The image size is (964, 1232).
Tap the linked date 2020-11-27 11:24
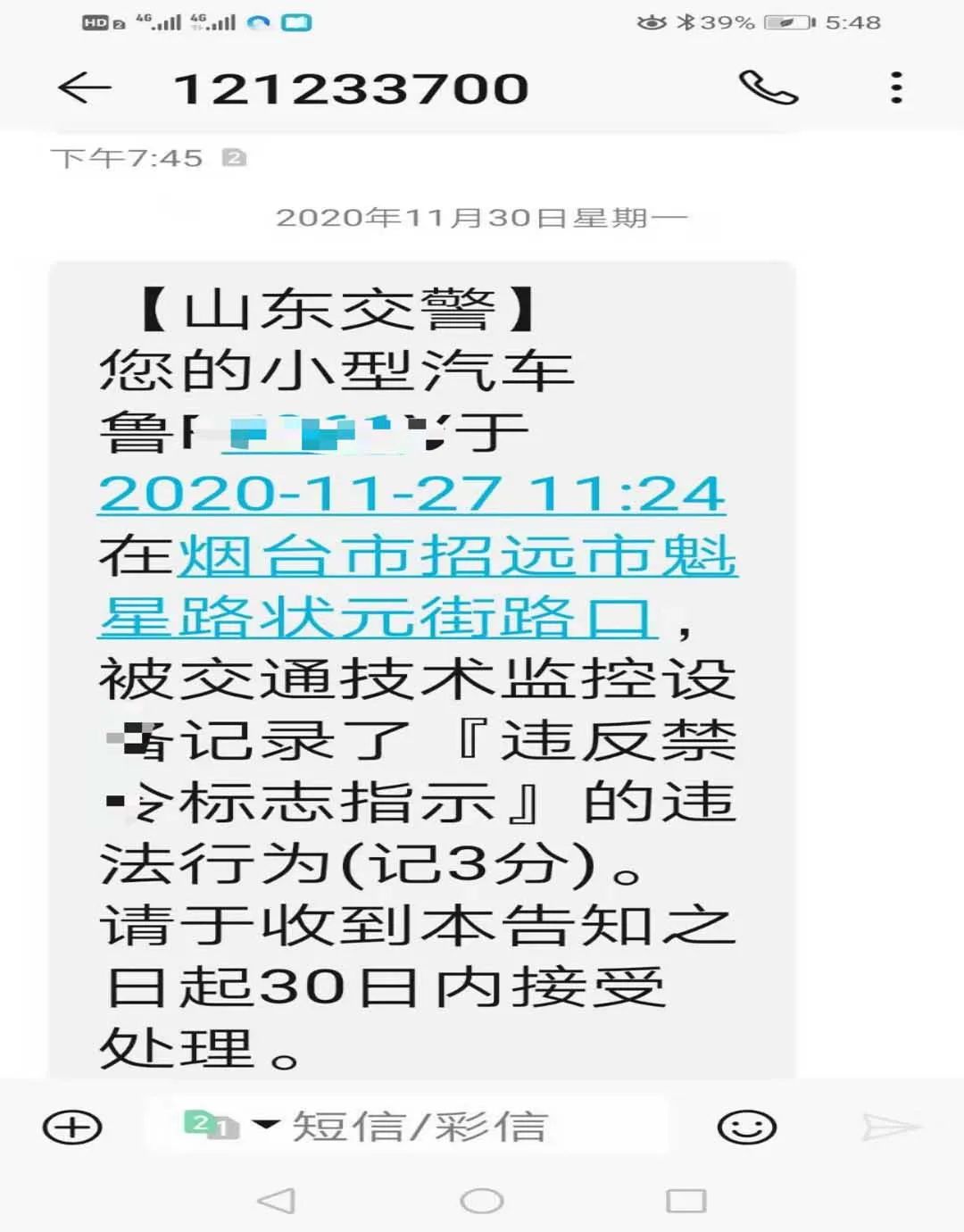click(x=411, y=494)
